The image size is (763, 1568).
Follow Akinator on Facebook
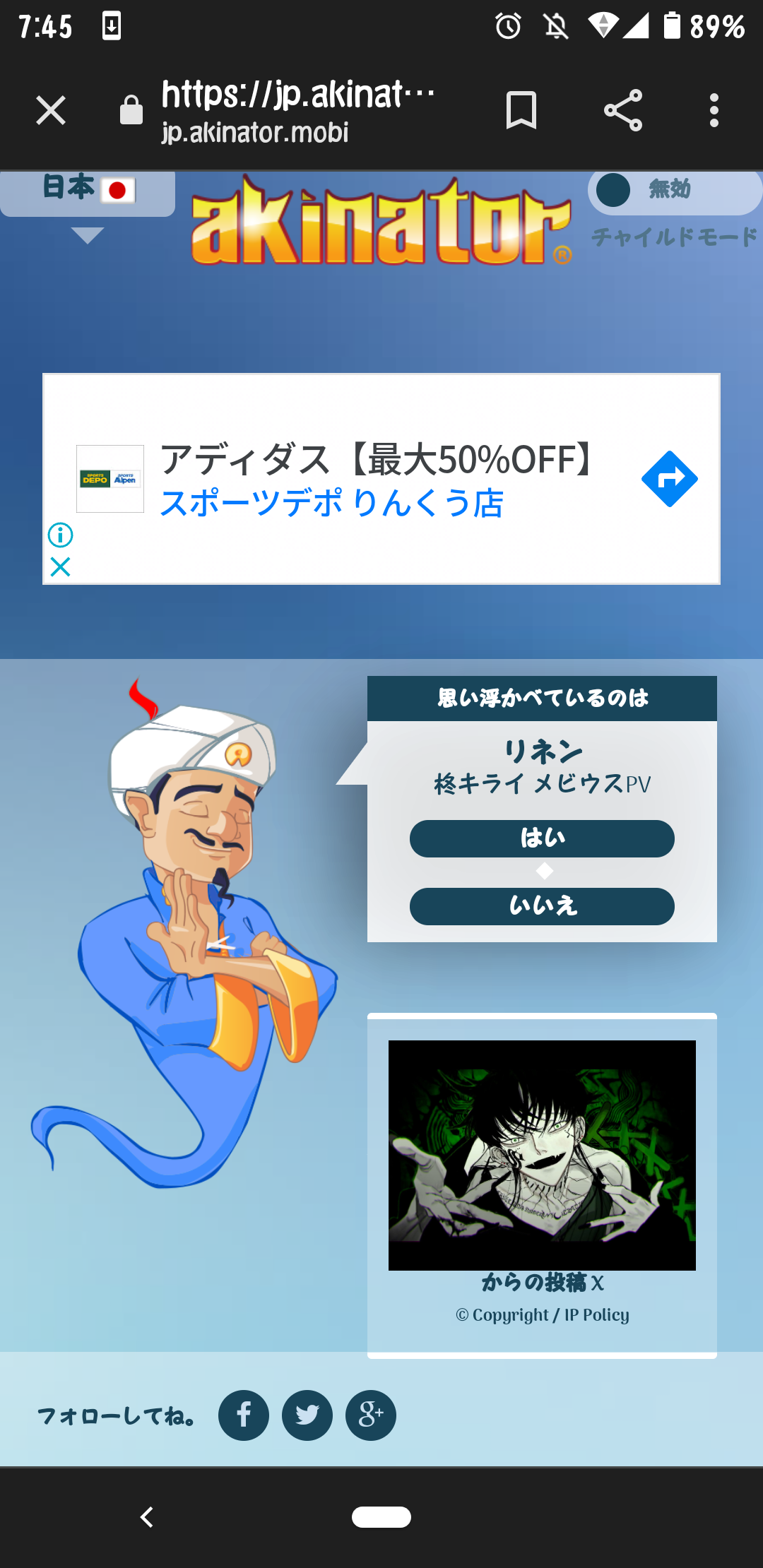[244, 1415]
